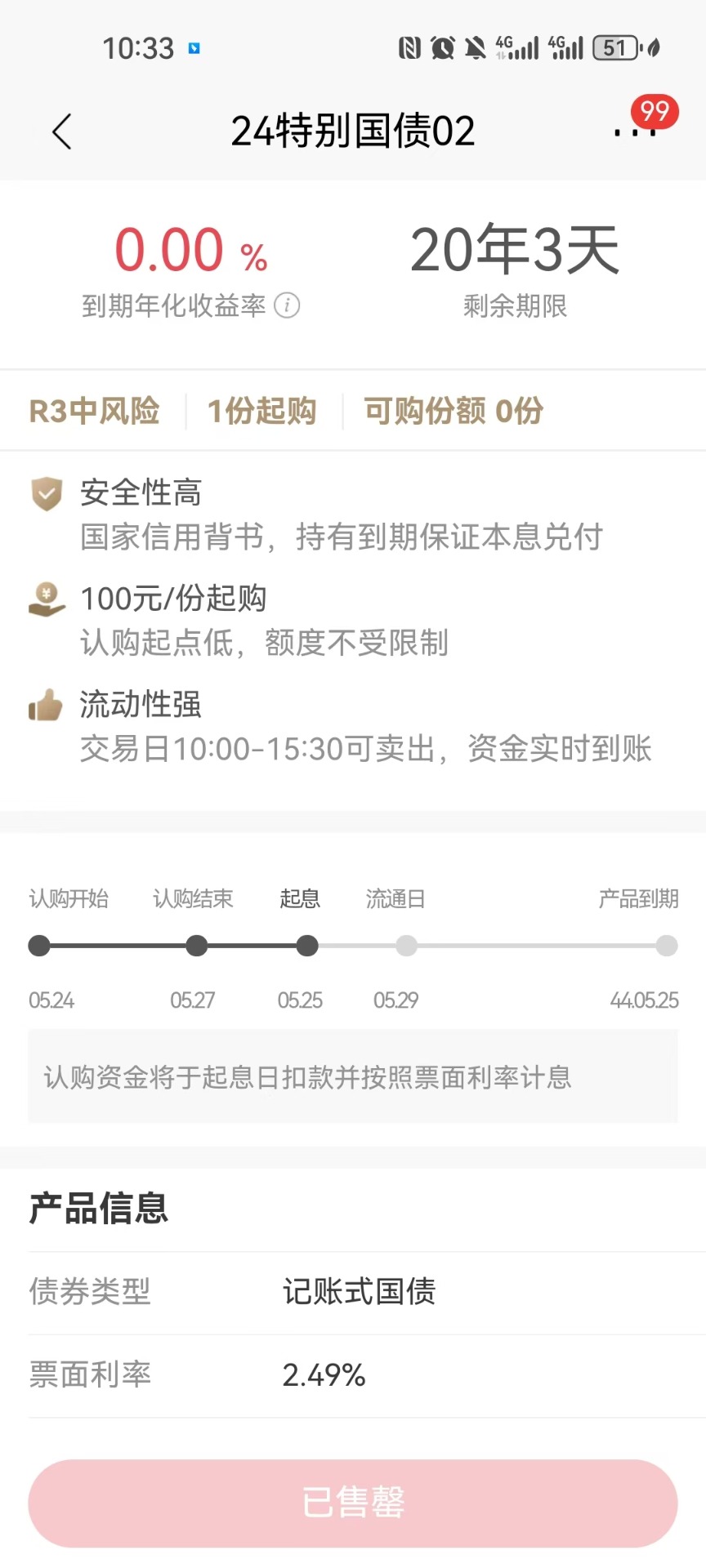706x1568 pixels.
Task: Select the R3中风险 risk label
Action: (95, 411)
